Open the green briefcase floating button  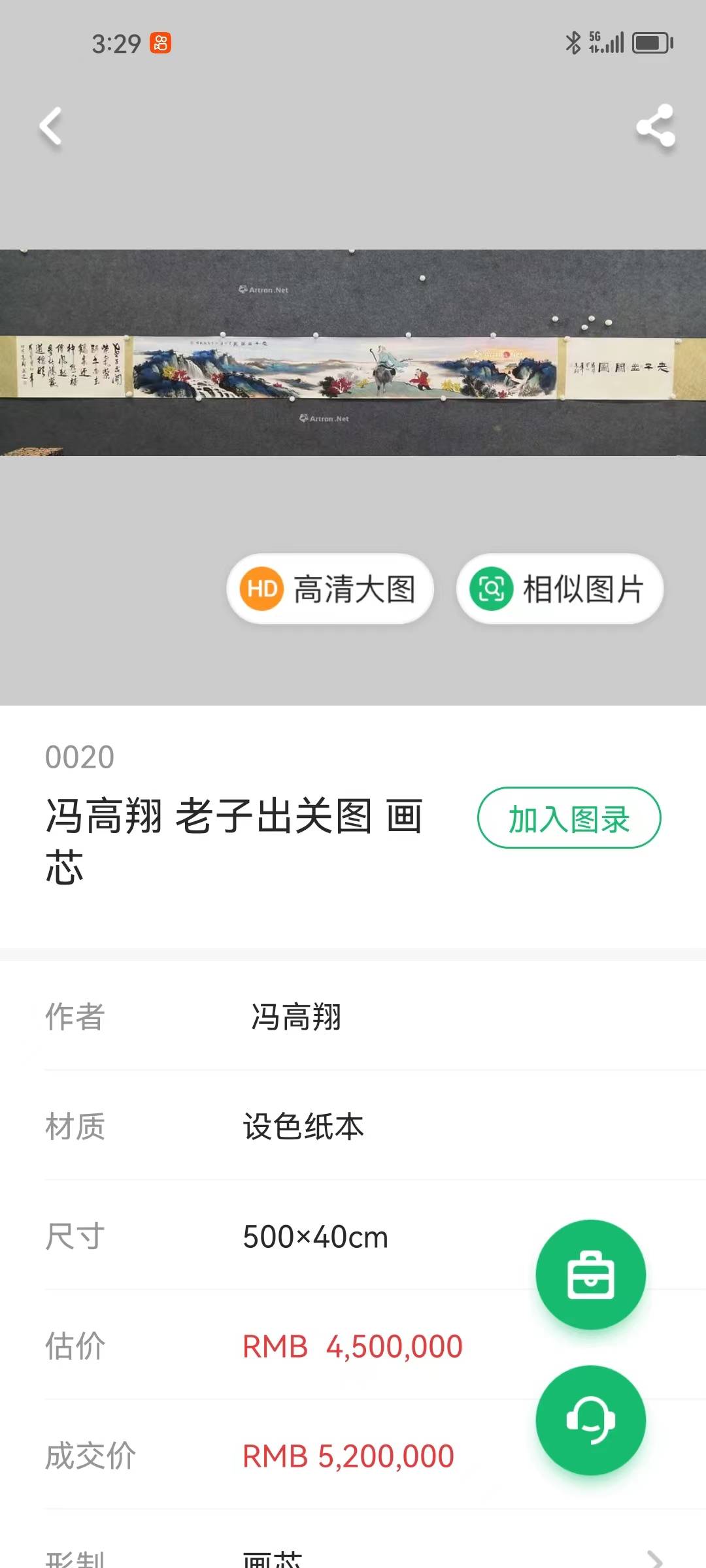pyautogui.click(x=590, y=1274)
